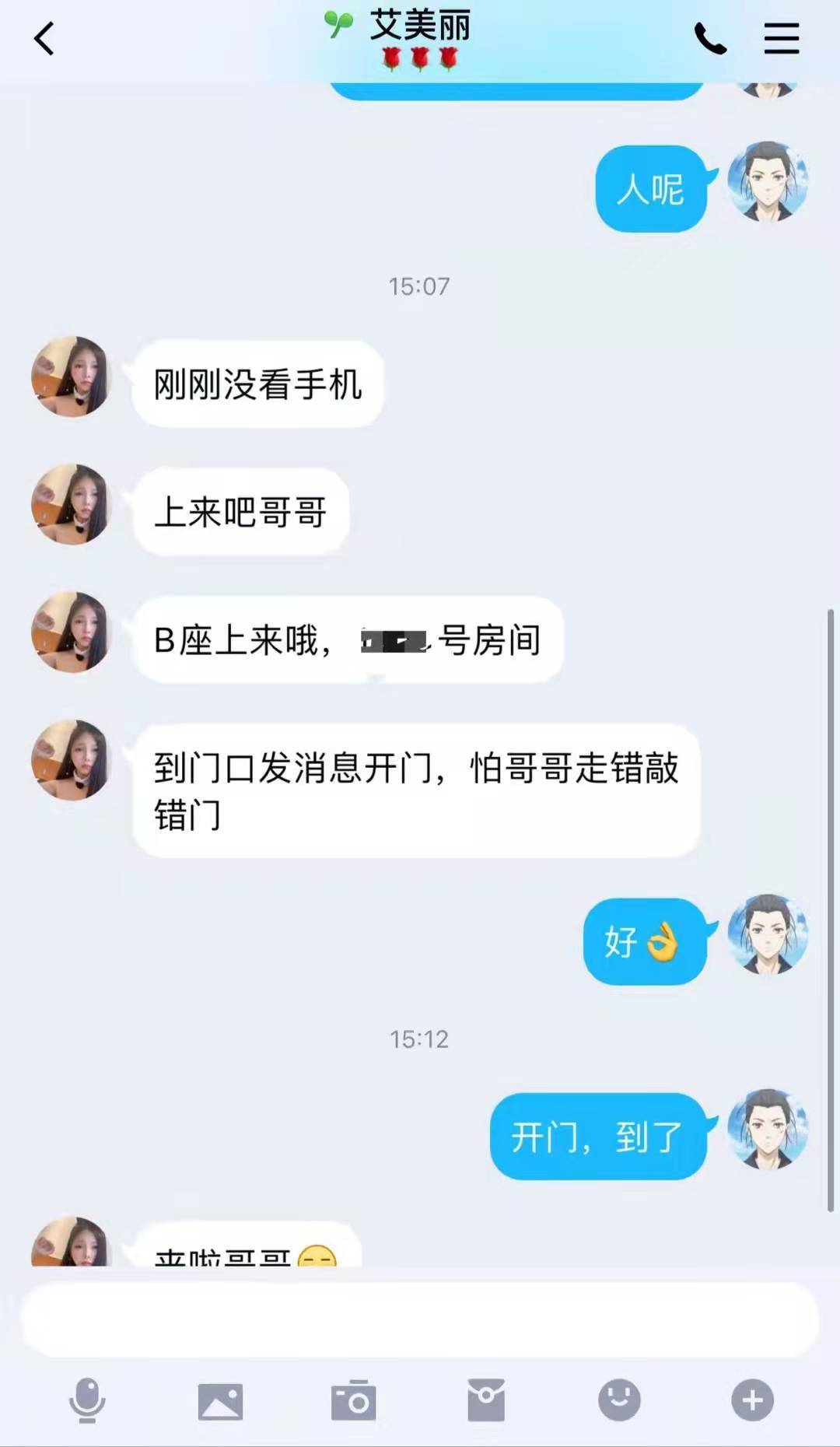Focus the message text input box
Screen dimensions: 840x1447
point(420,1319)
